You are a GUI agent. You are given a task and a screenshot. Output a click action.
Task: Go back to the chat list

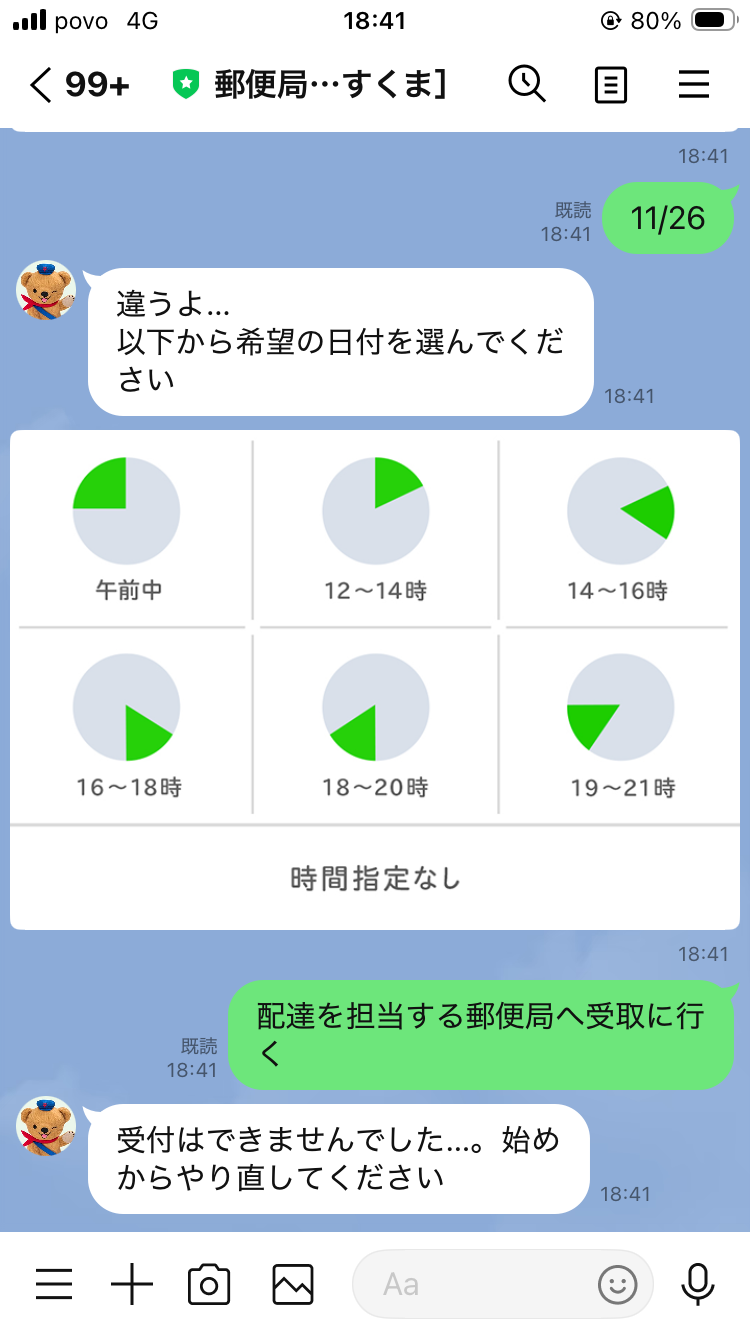click(42, 85)
